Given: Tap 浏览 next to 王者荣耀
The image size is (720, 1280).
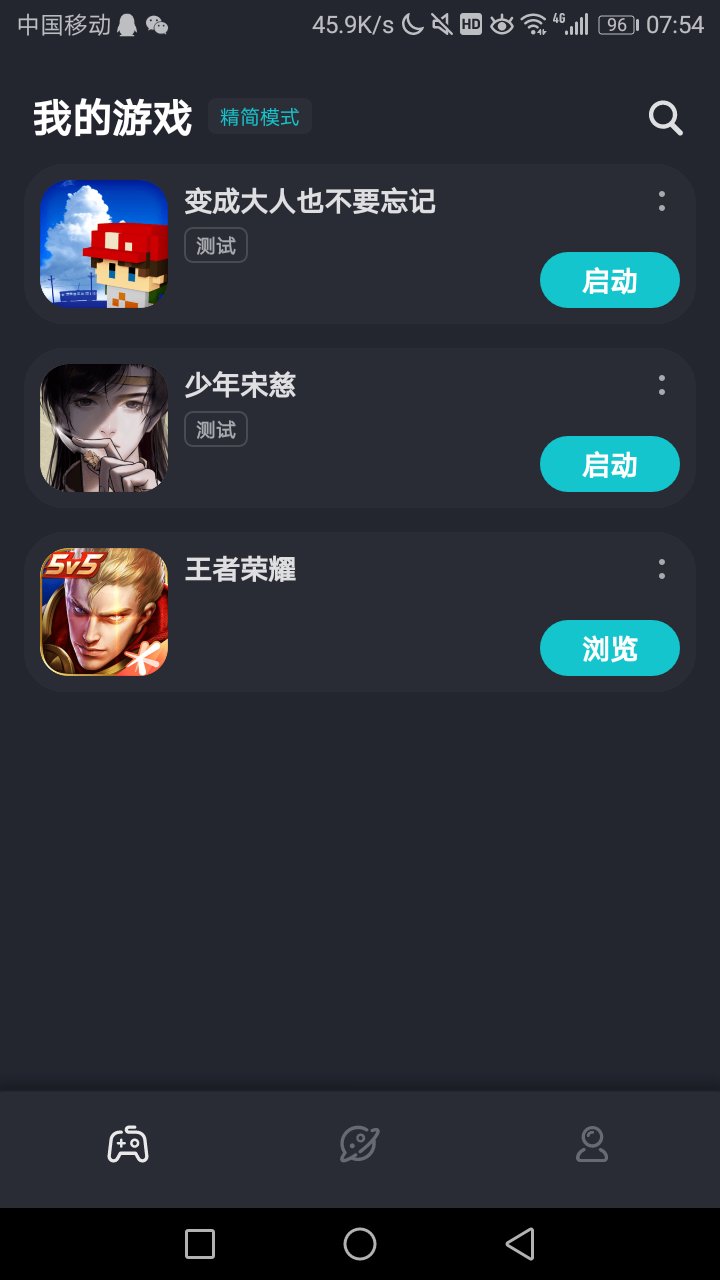Looking at the screenshot, I should click(609, 648).
